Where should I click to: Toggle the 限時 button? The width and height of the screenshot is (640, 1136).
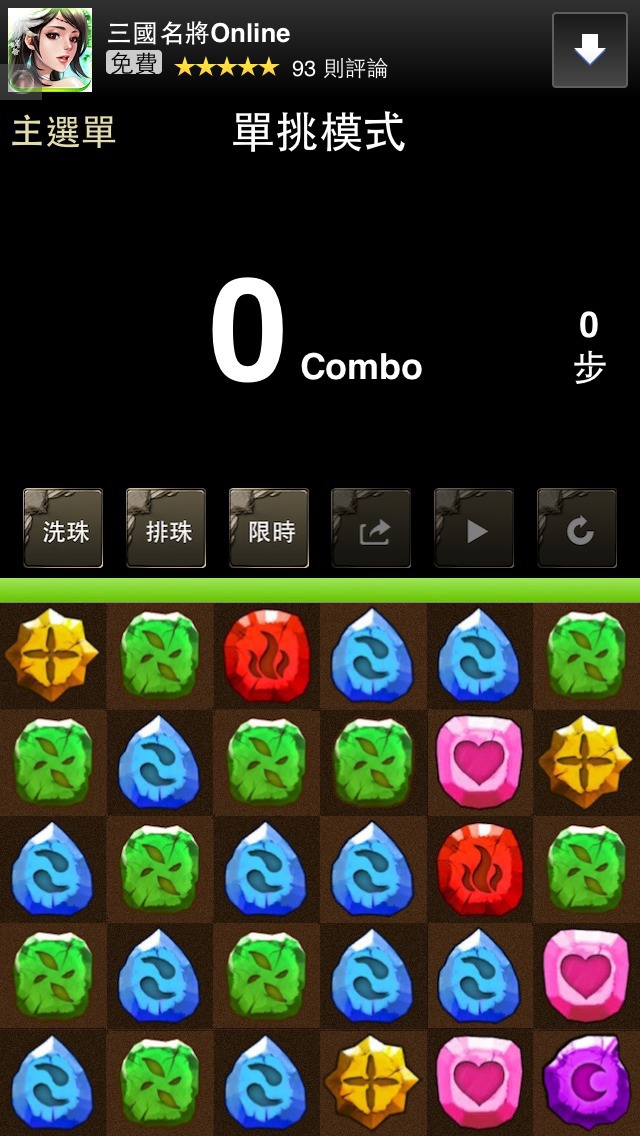[x=269, y=528]
